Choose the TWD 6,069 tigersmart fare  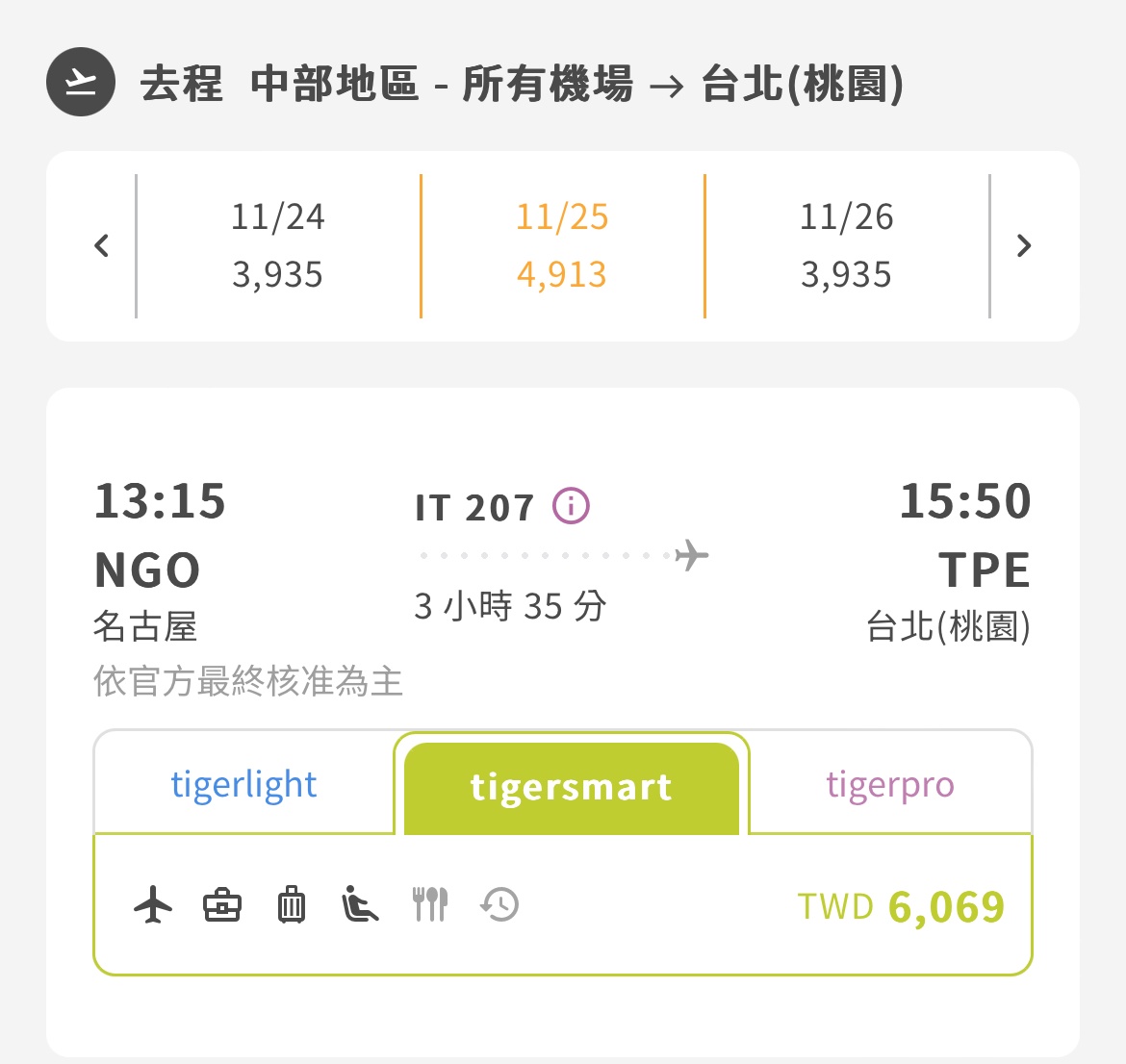click(x=900, y=906)
